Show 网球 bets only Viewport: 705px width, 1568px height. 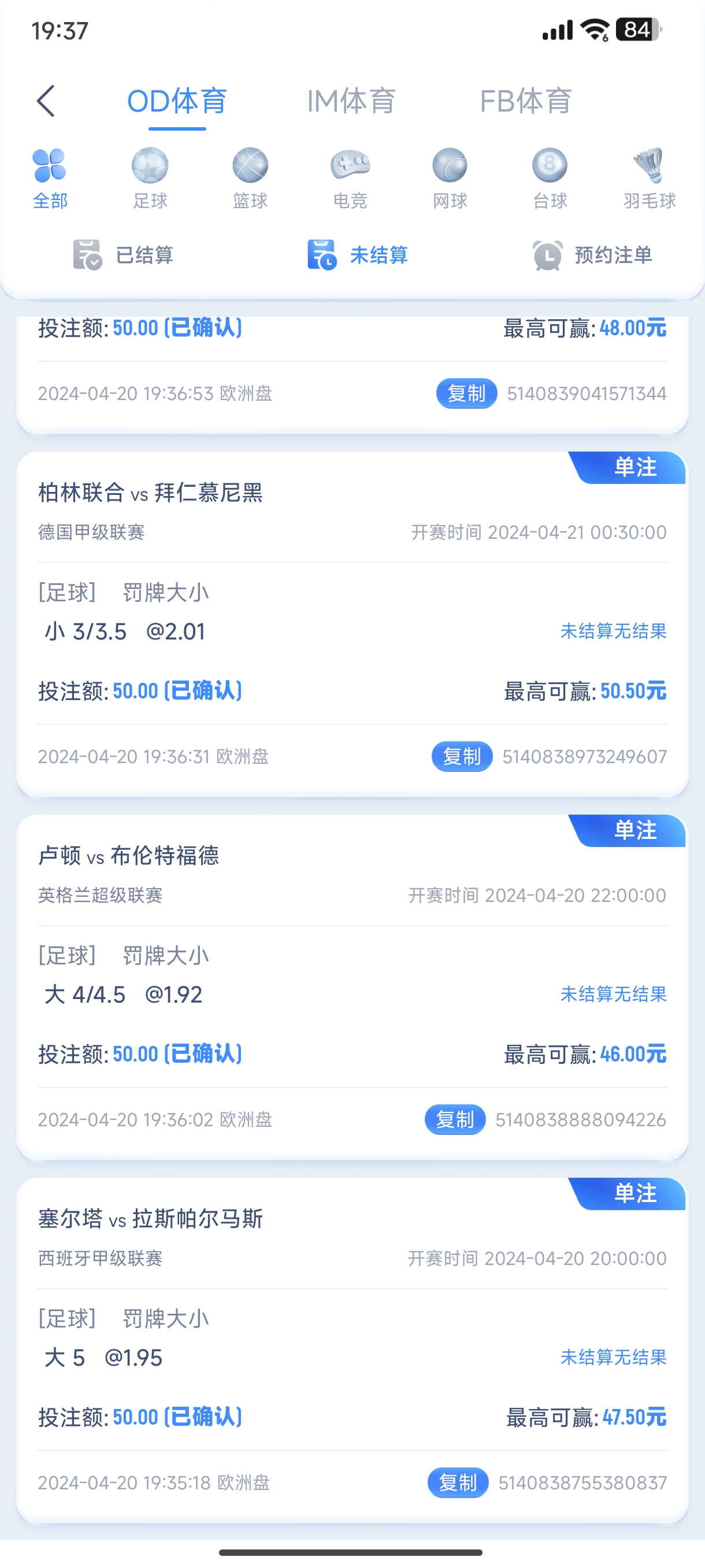[x=450, y=177]
